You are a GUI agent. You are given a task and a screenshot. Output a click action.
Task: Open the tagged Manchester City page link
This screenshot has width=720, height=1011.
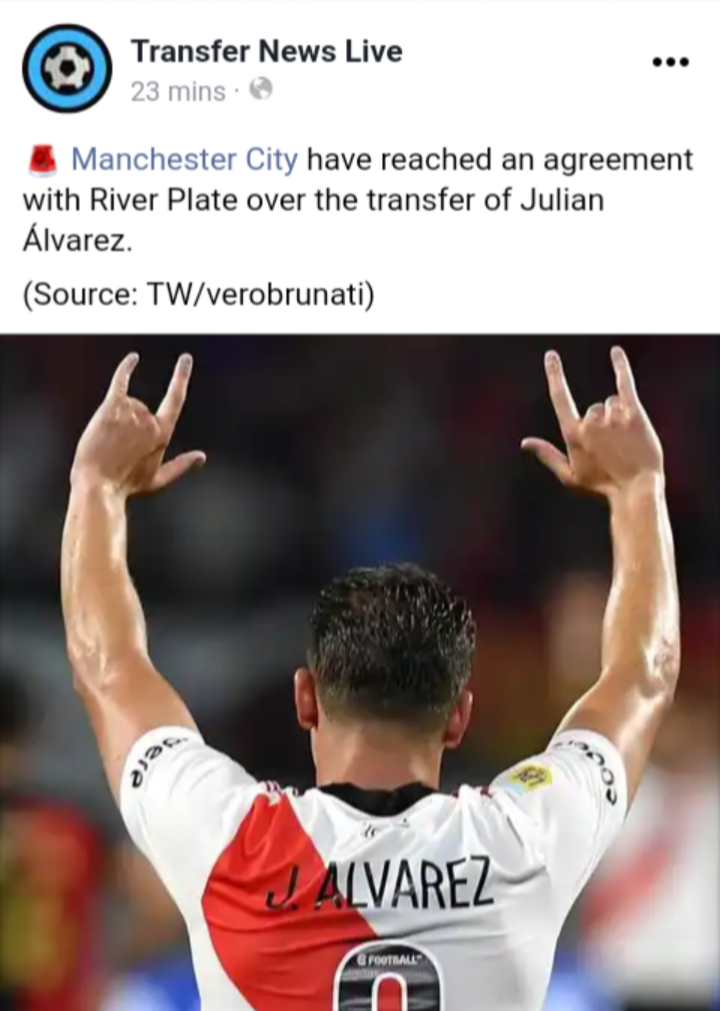(184, 159)
